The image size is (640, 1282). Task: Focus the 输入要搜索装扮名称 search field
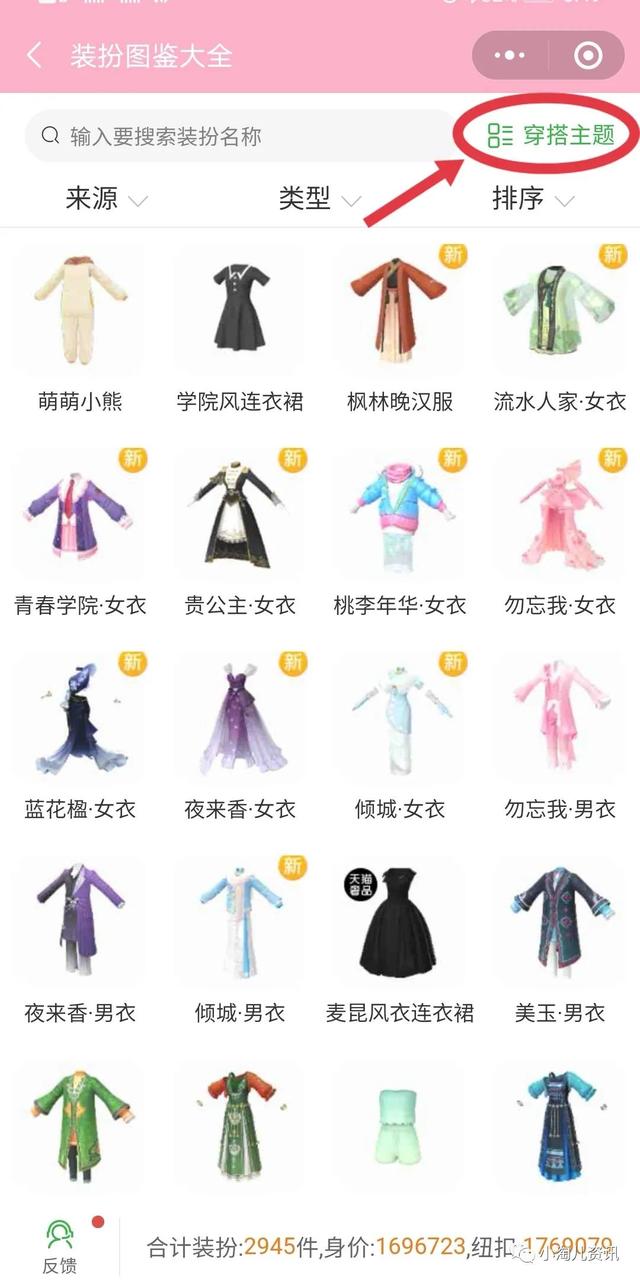(240, 136)
